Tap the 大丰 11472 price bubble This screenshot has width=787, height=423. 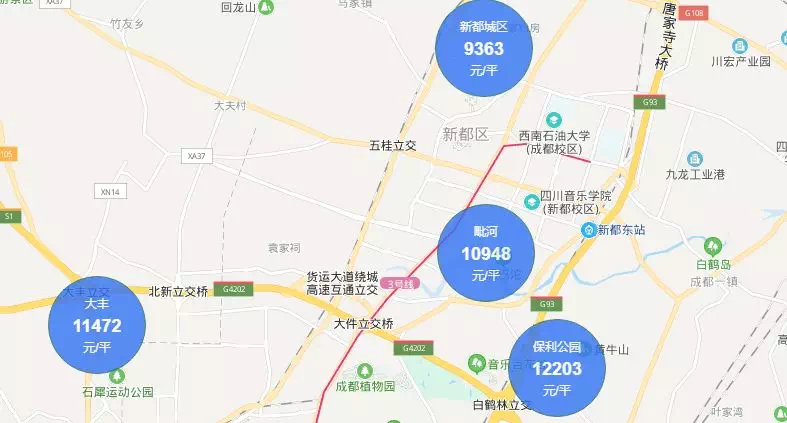tap(97, 325)
